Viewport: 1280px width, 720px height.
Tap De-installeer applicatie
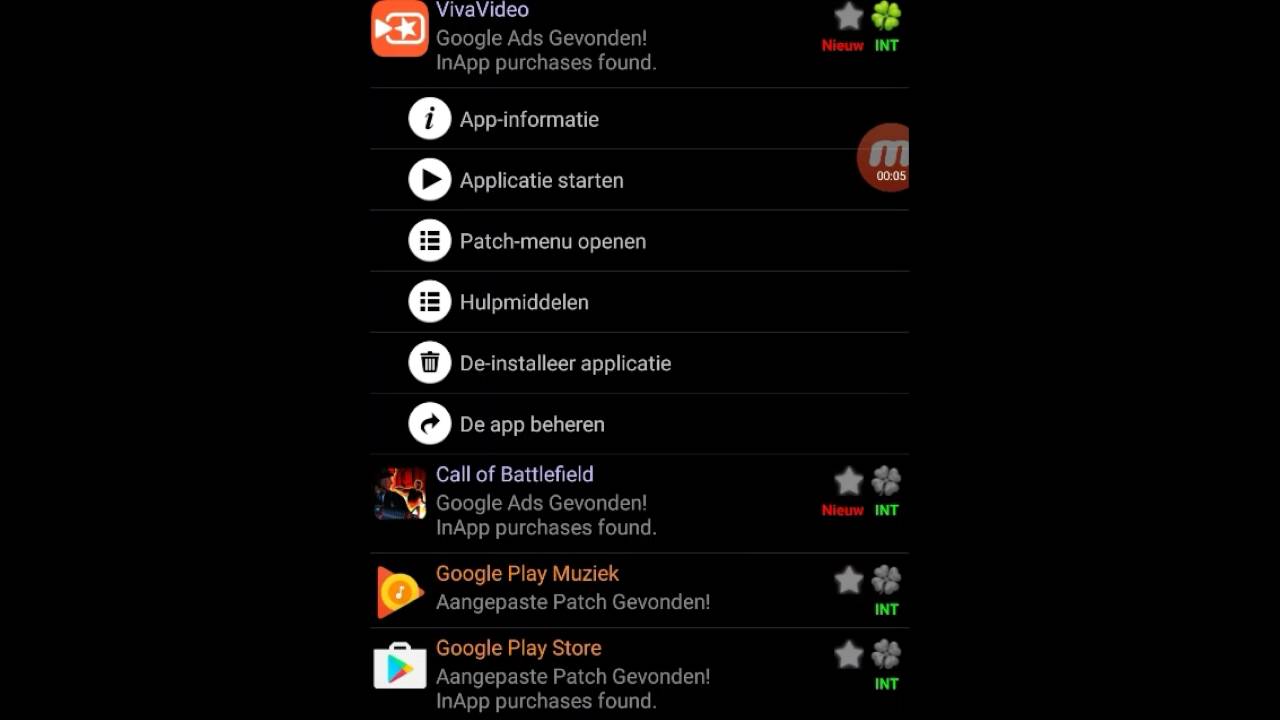click(565, 363)
